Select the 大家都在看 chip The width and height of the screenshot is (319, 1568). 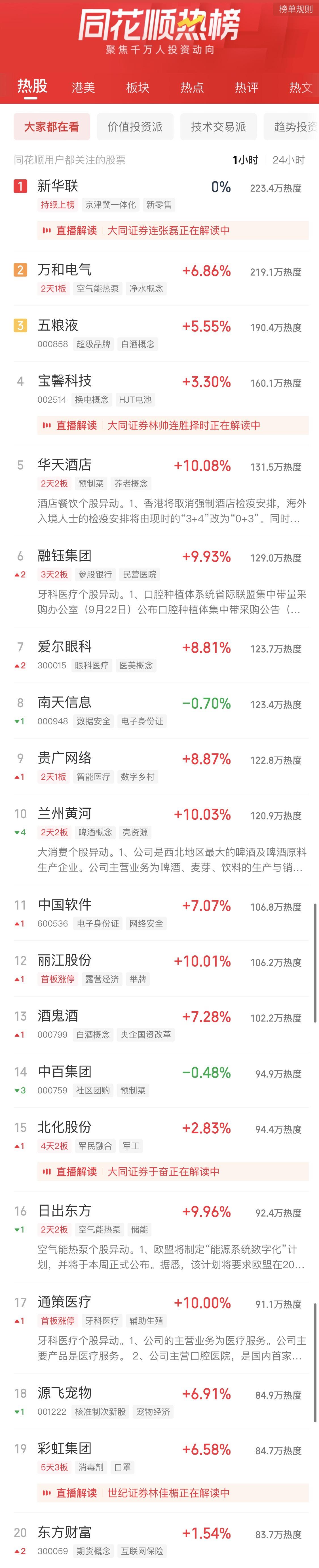tap(52, 127)
